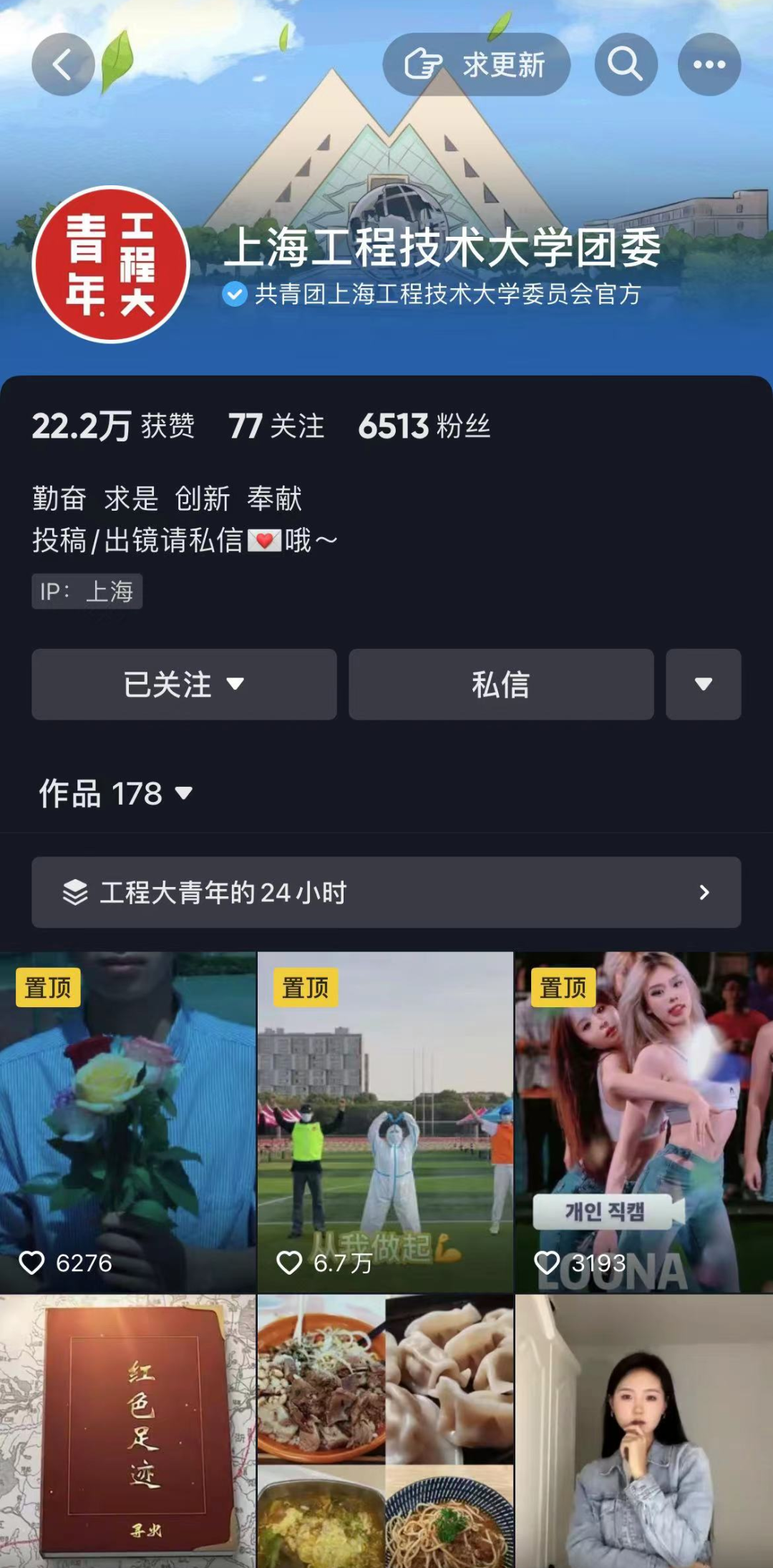This screenshot has height=1568, width=773.
Task: Send a 私信 private message
Action: [x=500, y=685]
